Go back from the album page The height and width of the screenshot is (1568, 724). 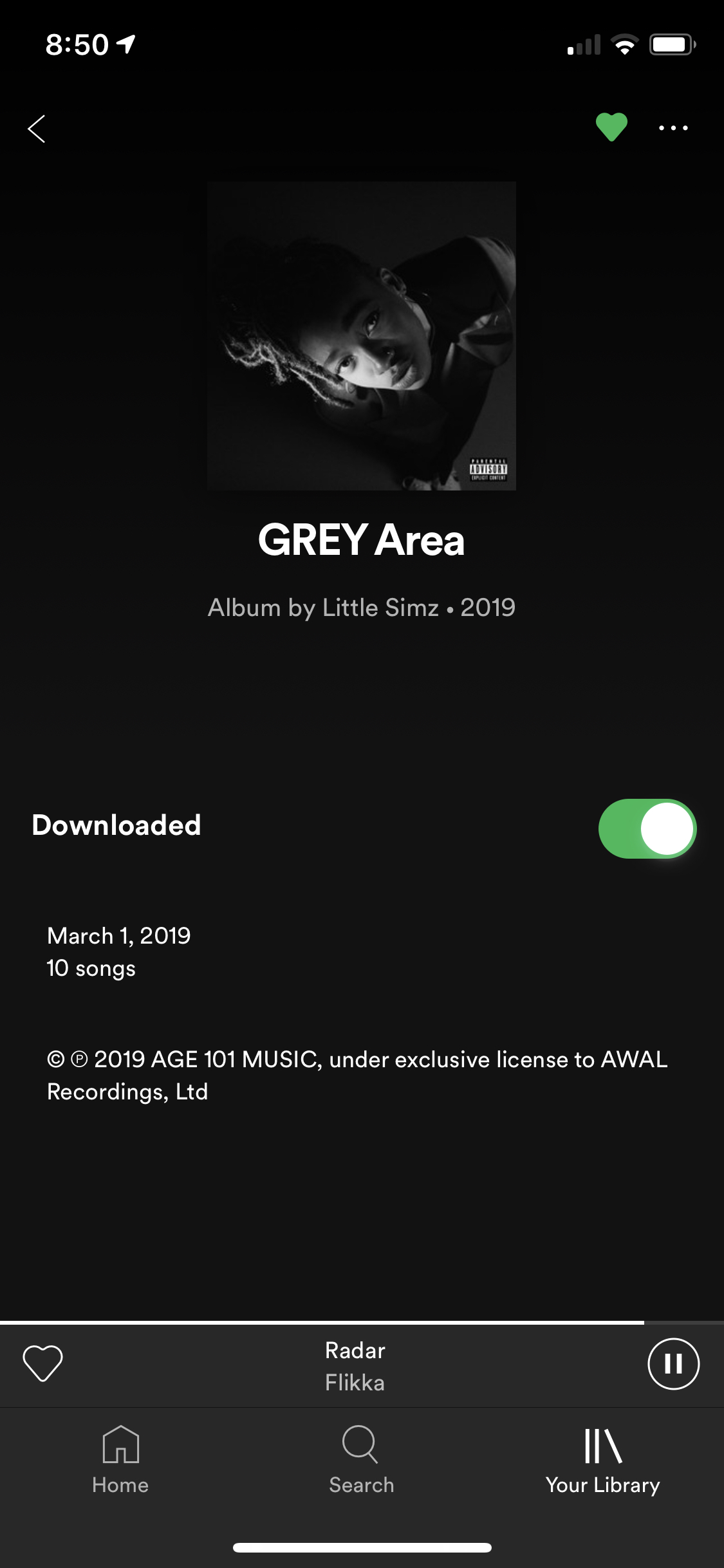click(x=37, y=129)
